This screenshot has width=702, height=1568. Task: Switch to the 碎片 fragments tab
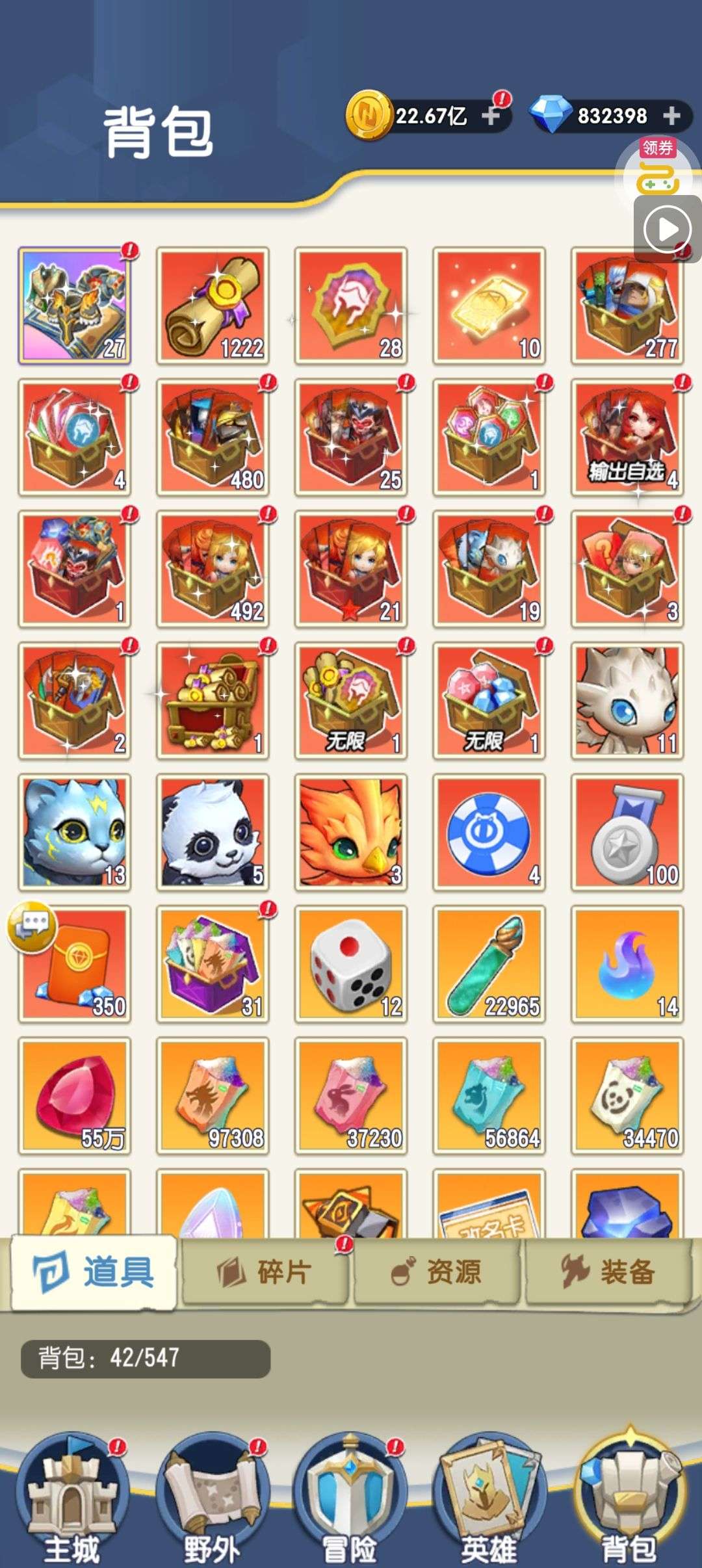(x=265, y=1272)
